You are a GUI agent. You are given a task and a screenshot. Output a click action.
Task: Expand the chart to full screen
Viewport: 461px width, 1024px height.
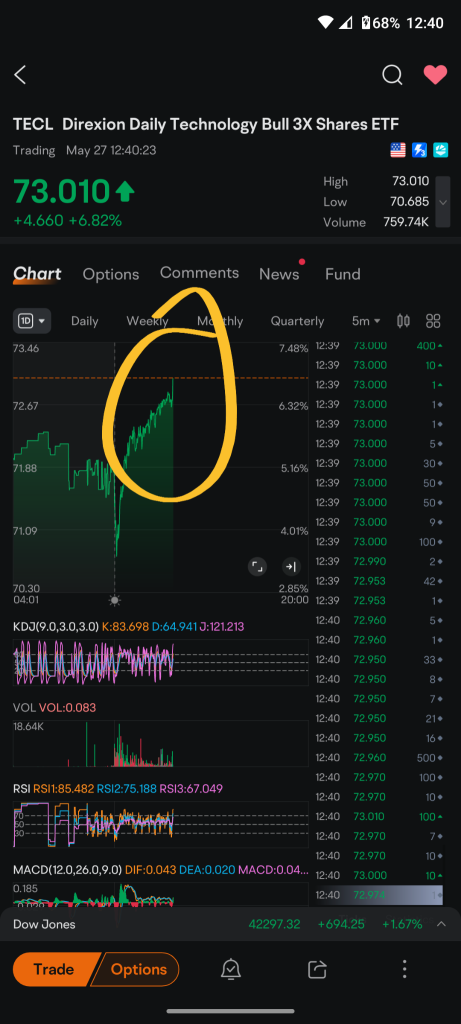click(x=257, y=566)
